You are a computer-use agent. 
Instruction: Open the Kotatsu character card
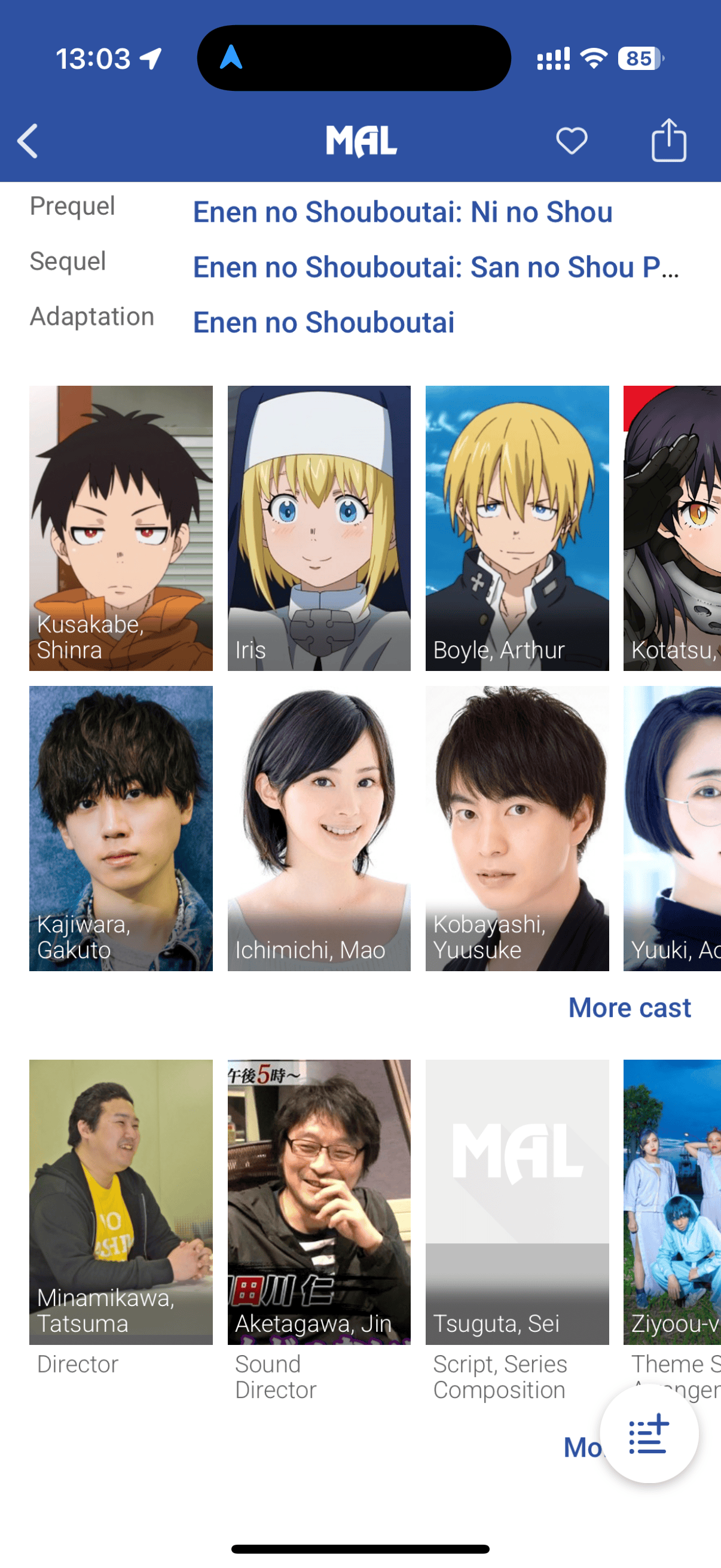click(x=673, y=527)
